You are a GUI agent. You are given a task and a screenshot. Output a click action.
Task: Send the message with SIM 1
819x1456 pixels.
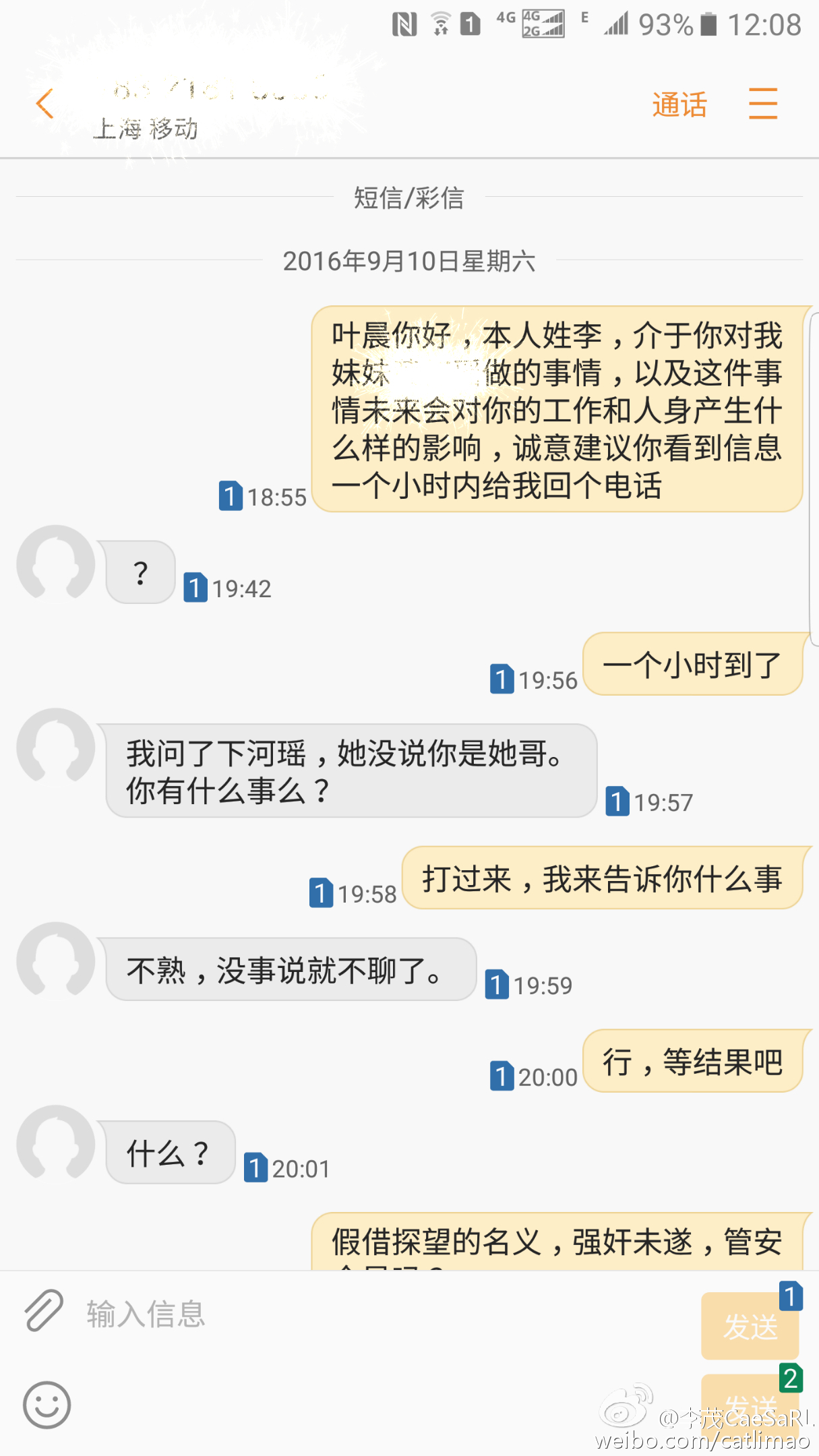[x=750, y=1324]
